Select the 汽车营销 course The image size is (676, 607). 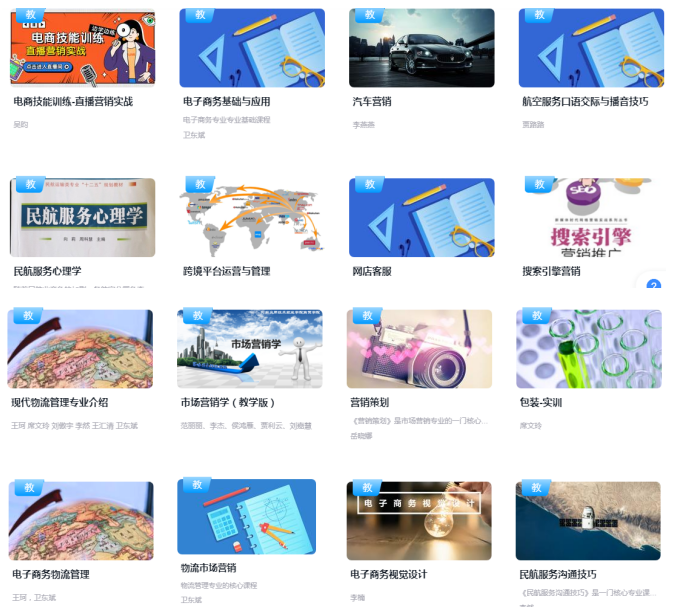pyautogui.click(x=422, y=48)
